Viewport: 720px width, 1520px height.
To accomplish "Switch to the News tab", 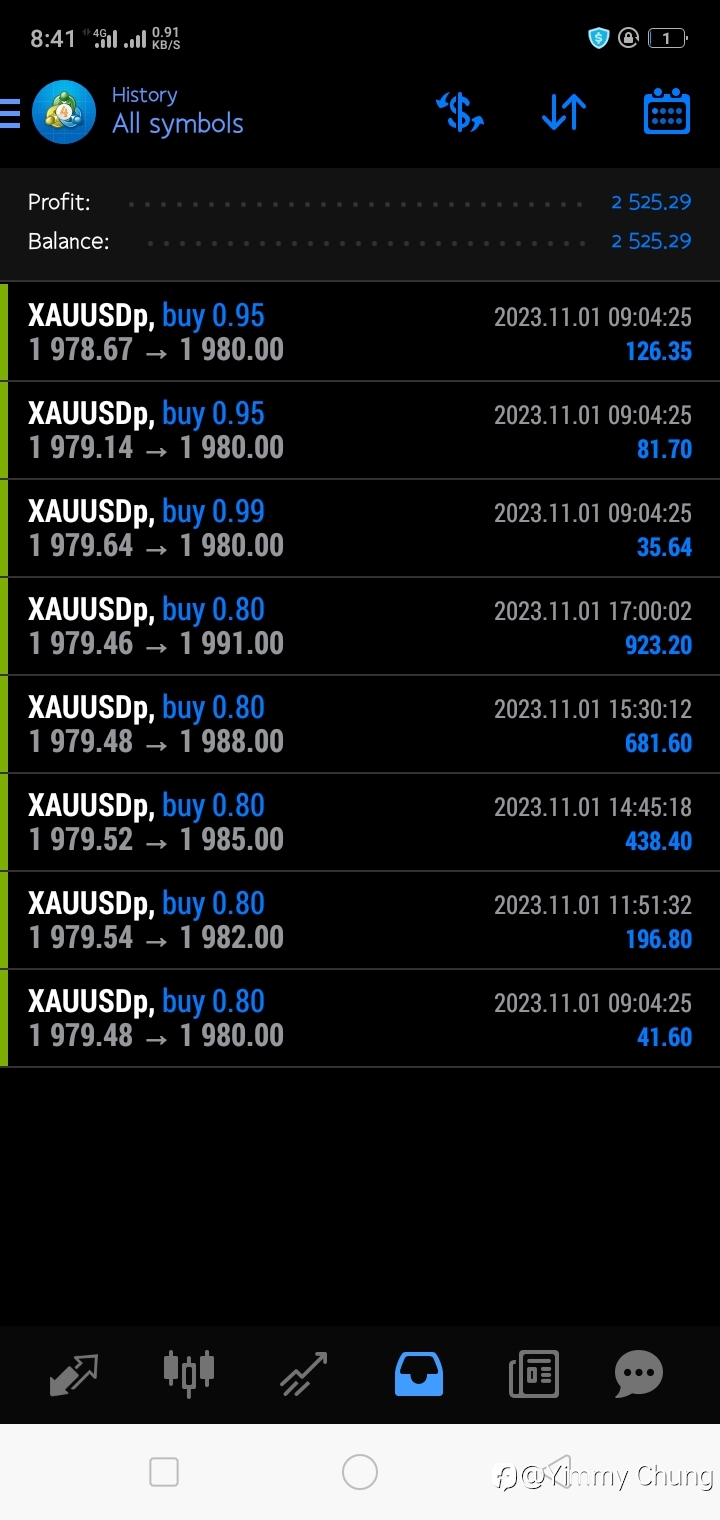I will (533, 1374).
